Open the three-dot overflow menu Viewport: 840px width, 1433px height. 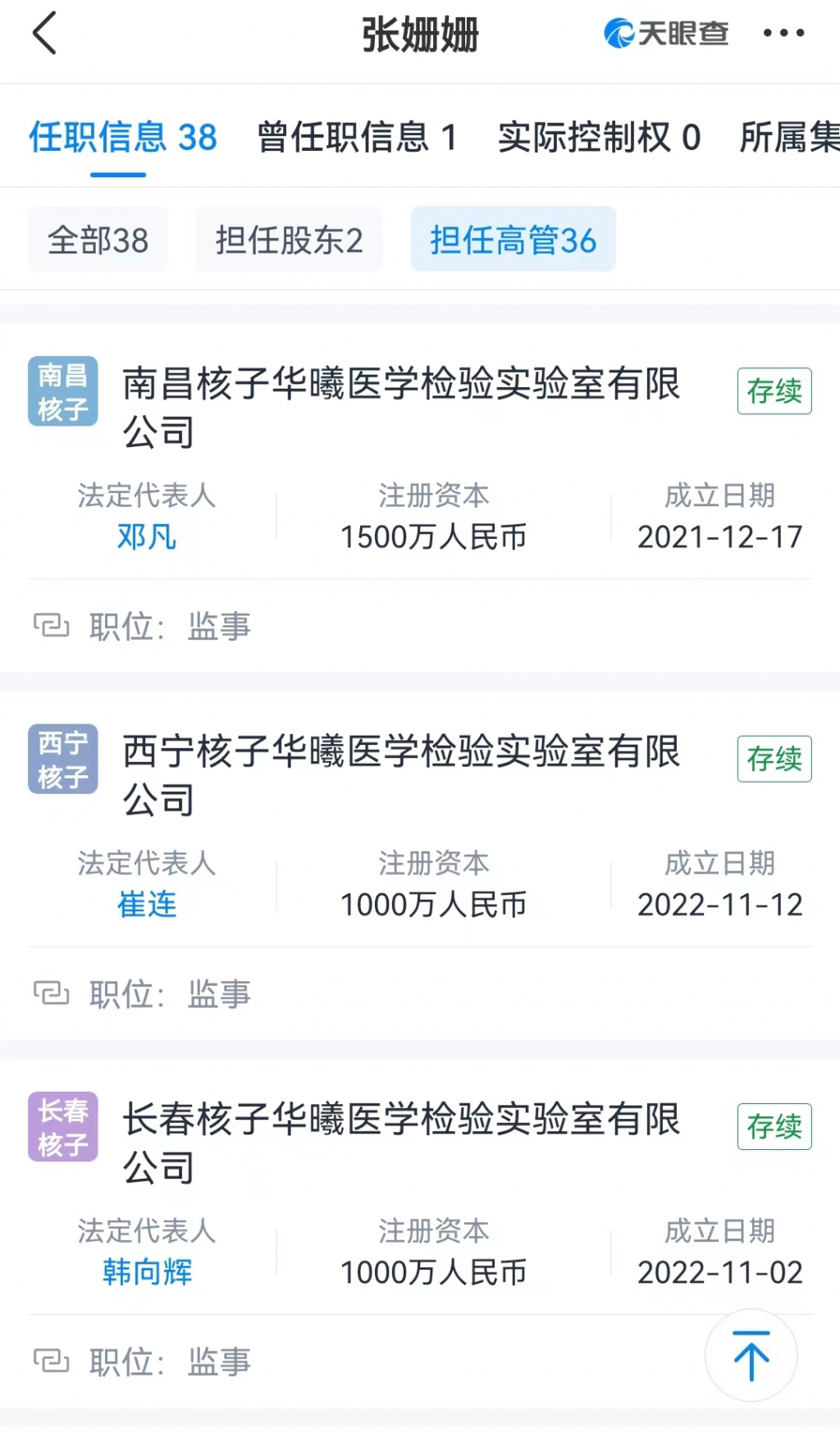click(x=783, y=34)
